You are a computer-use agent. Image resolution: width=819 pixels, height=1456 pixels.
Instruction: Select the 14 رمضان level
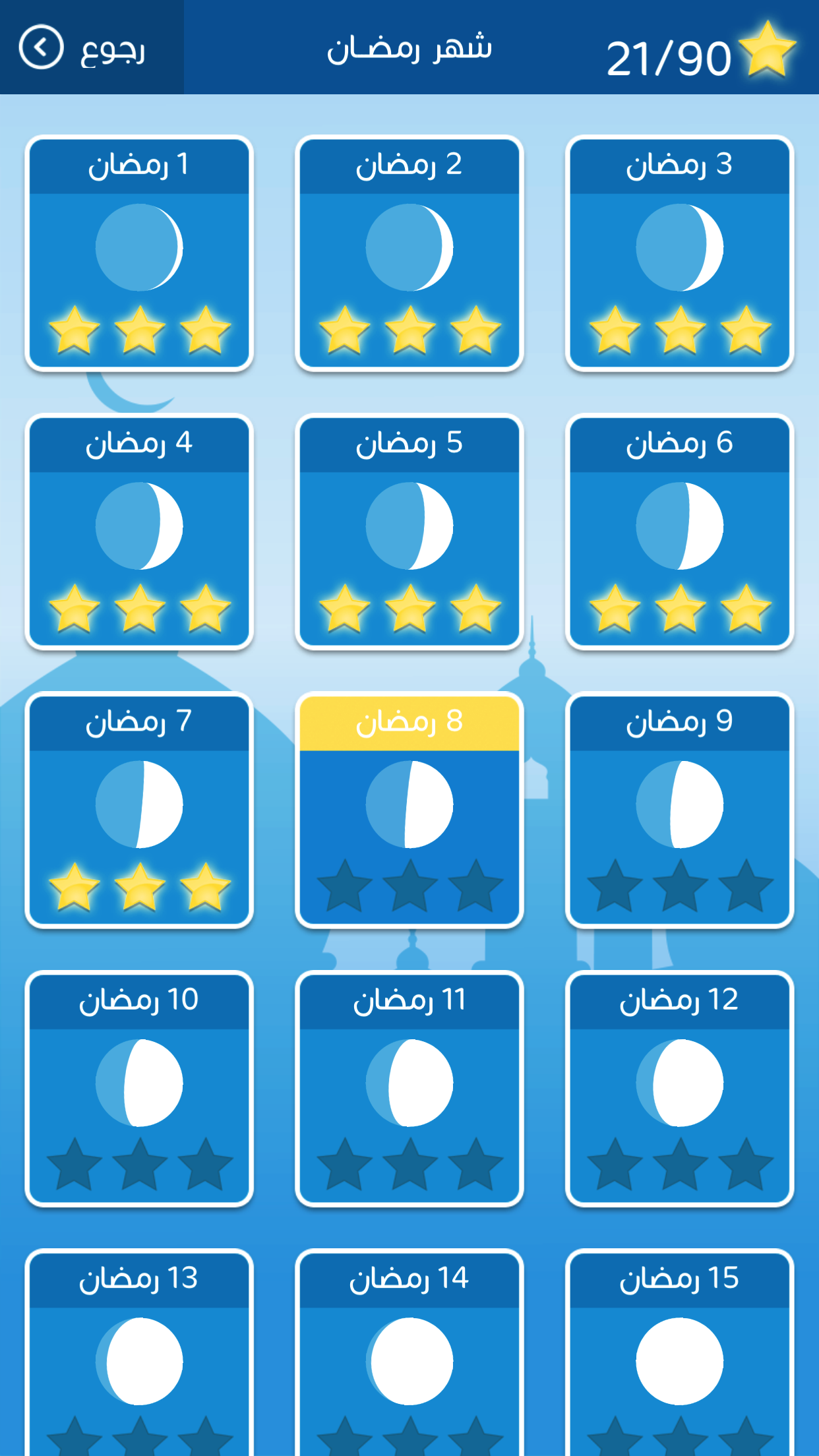[x=409, y=1352]
